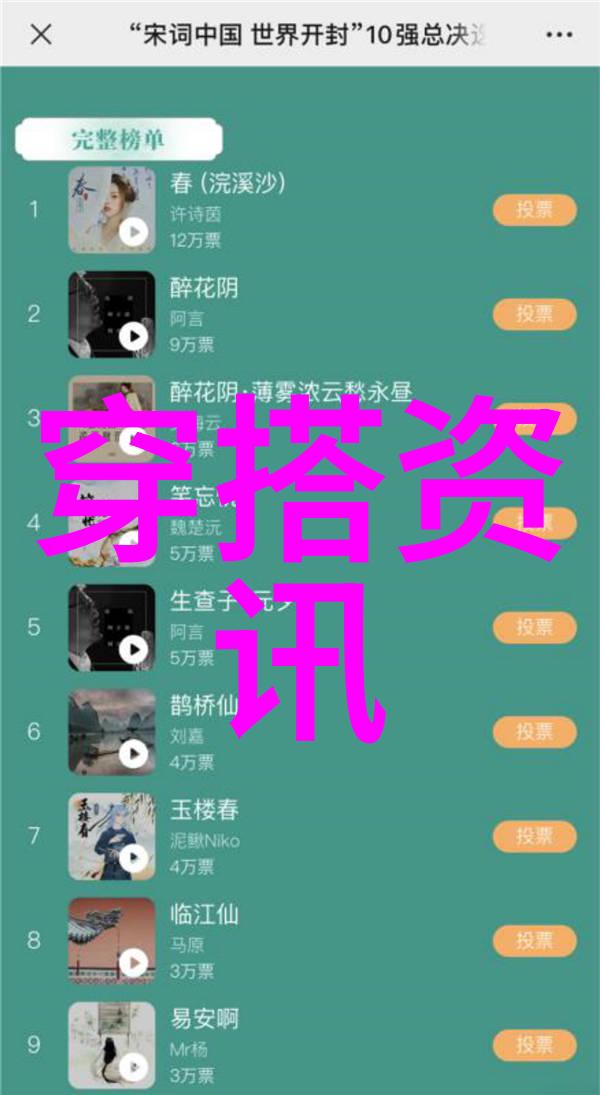The image size is (600, 1095).
Task: Play 春（浣溪沙）from its cover
Action: pos(133,233)
